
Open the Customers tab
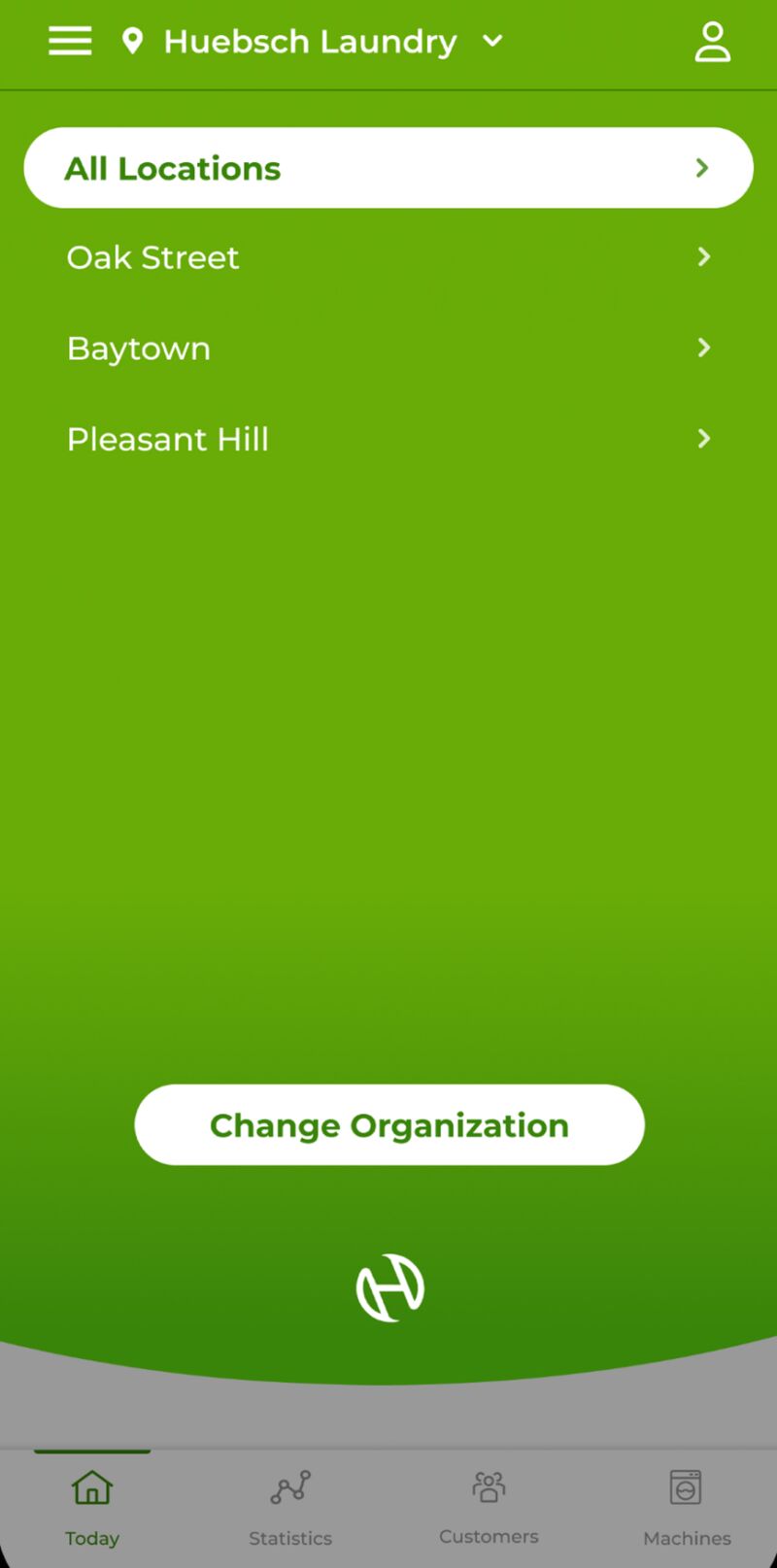point(489,1507)
